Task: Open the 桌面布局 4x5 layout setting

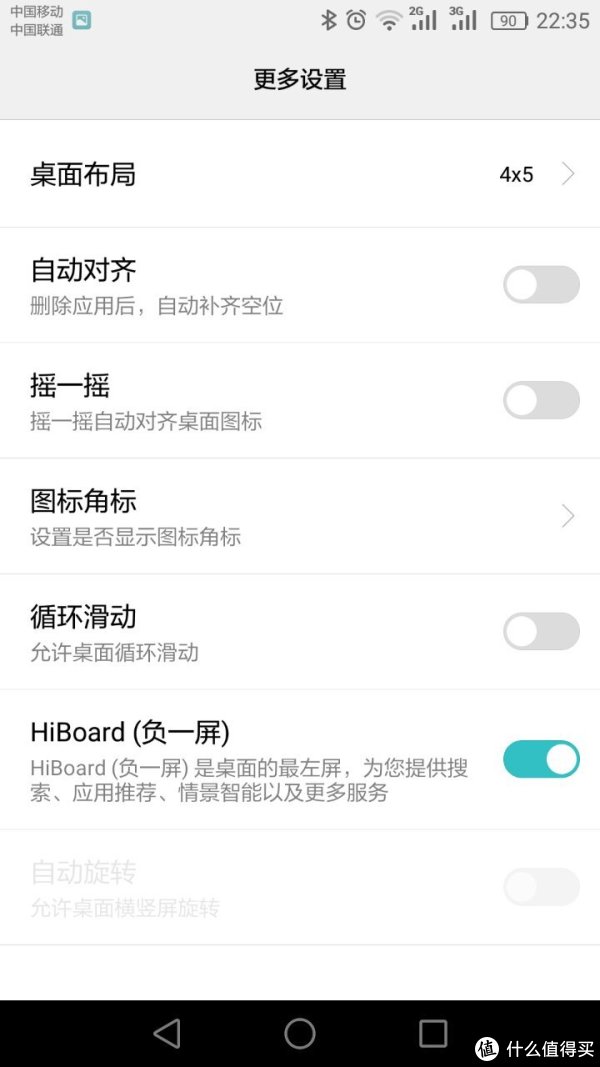Action: (x=300, y=174)
